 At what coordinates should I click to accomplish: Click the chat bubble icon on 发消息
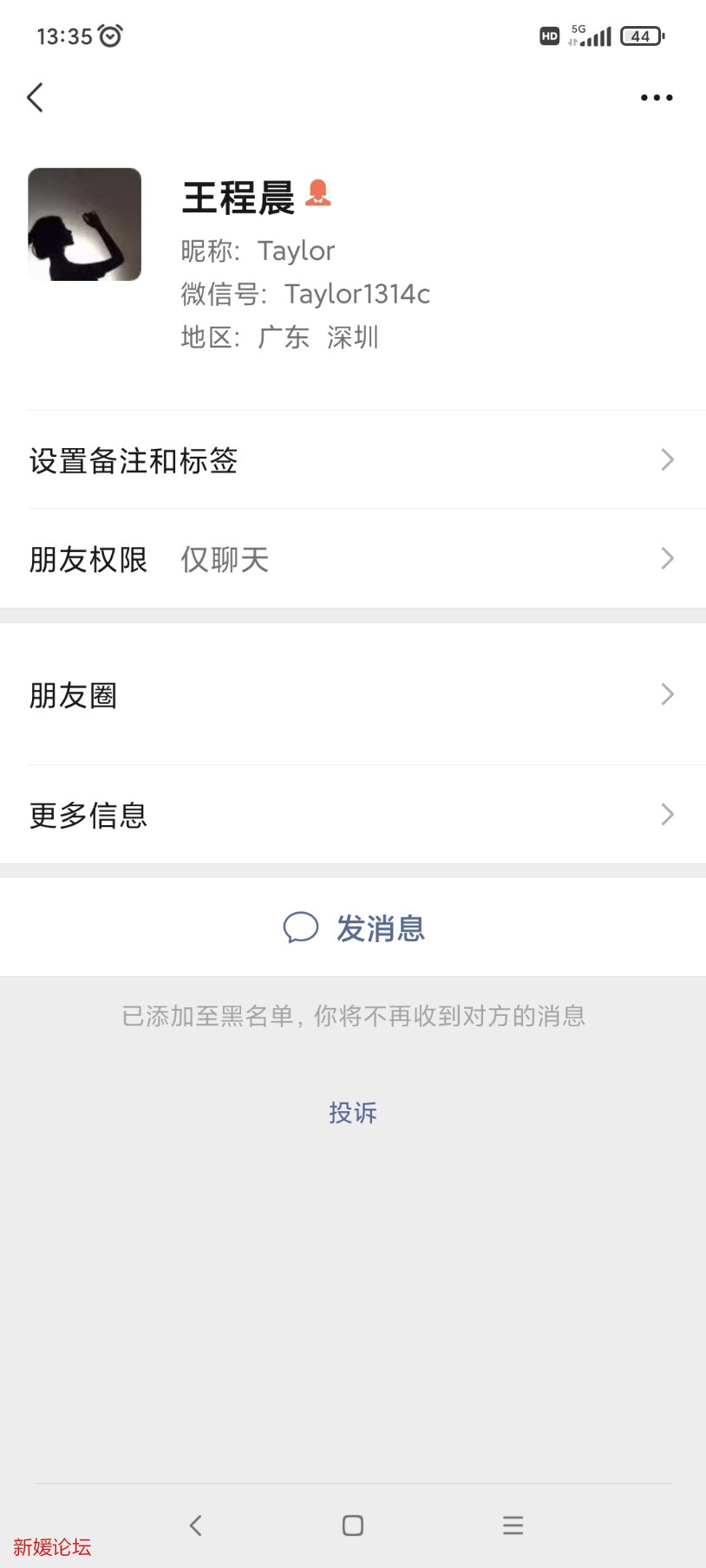(301, 927)
